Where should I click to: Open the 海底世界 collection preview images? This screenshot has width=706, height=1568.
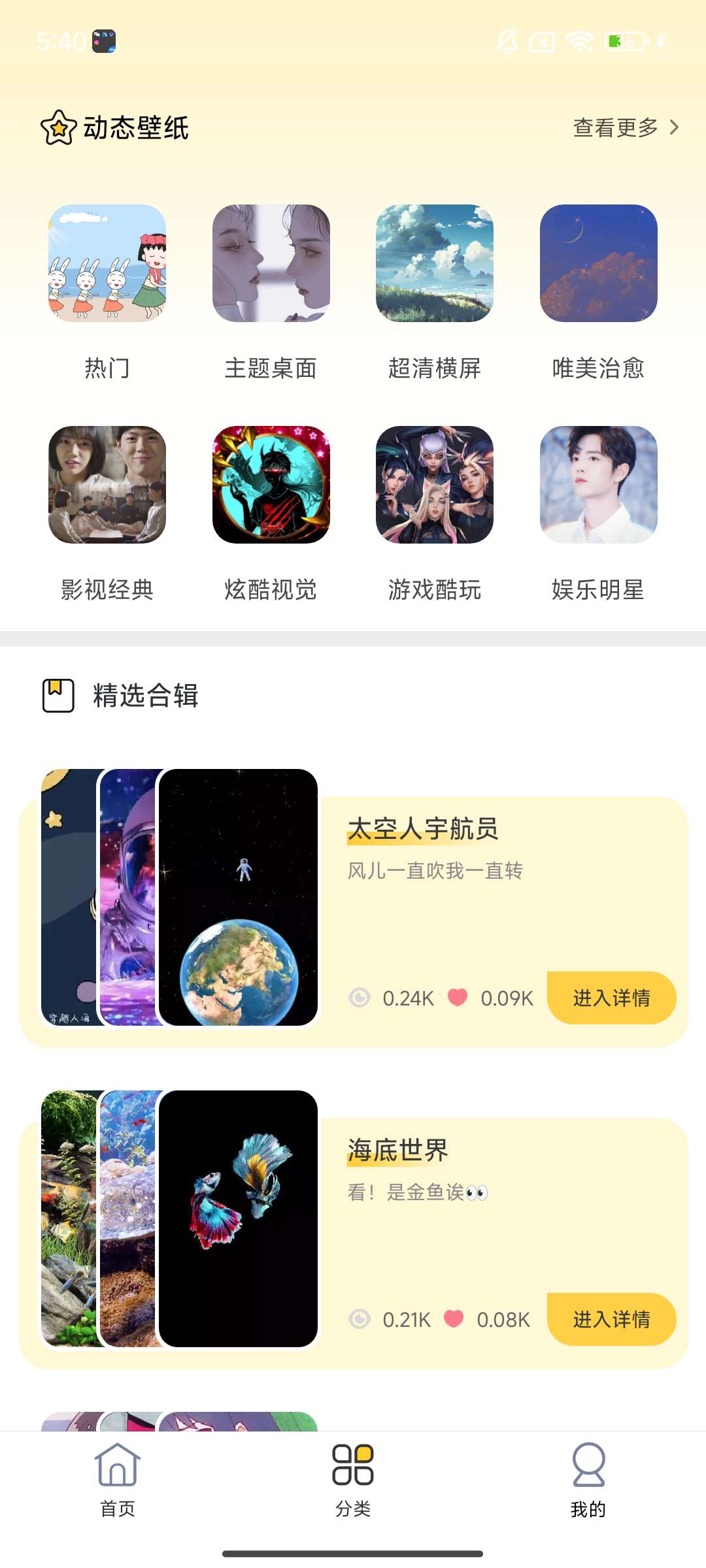click(x=179, y=1218)
